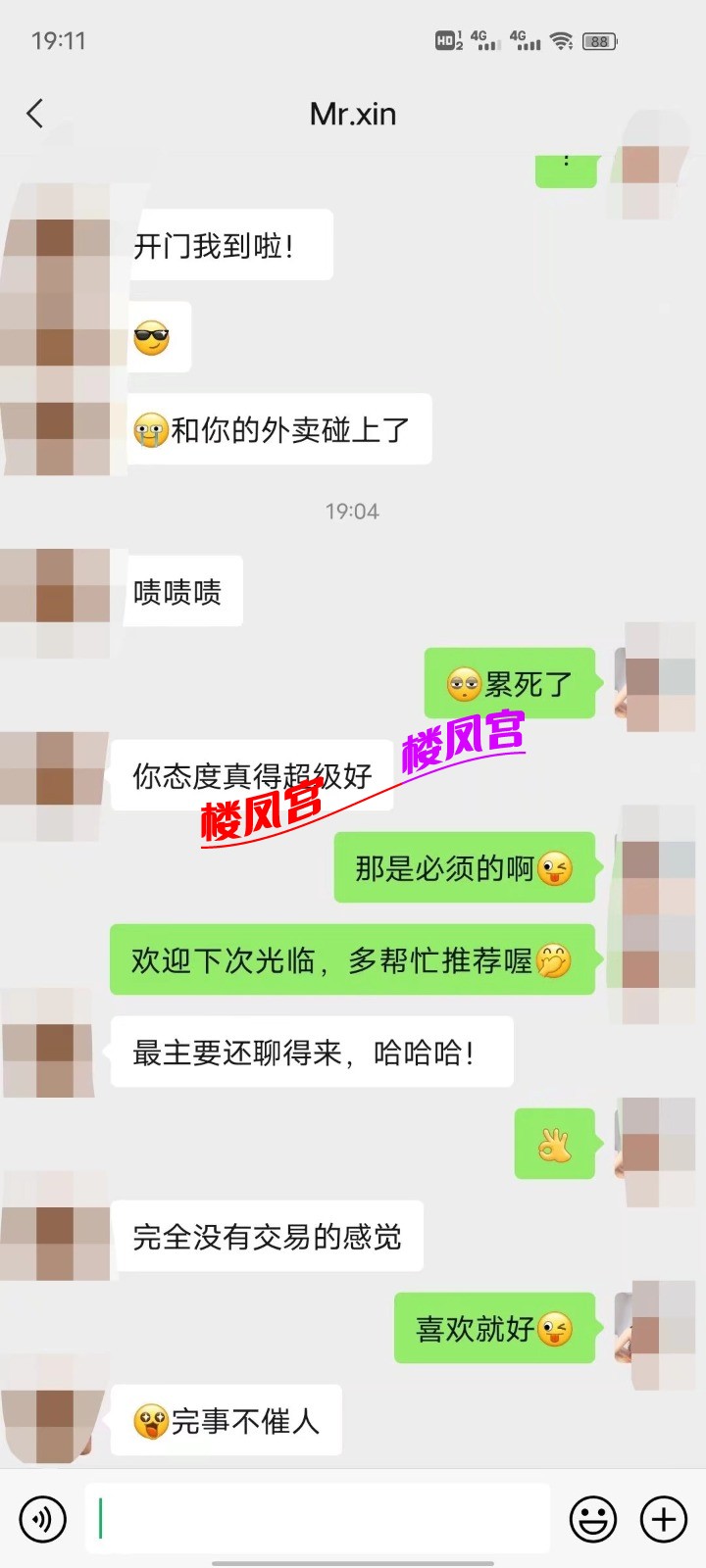Switch to voice message input
This screenshot has width=706, height=1568.
[x=42, y=1519]
